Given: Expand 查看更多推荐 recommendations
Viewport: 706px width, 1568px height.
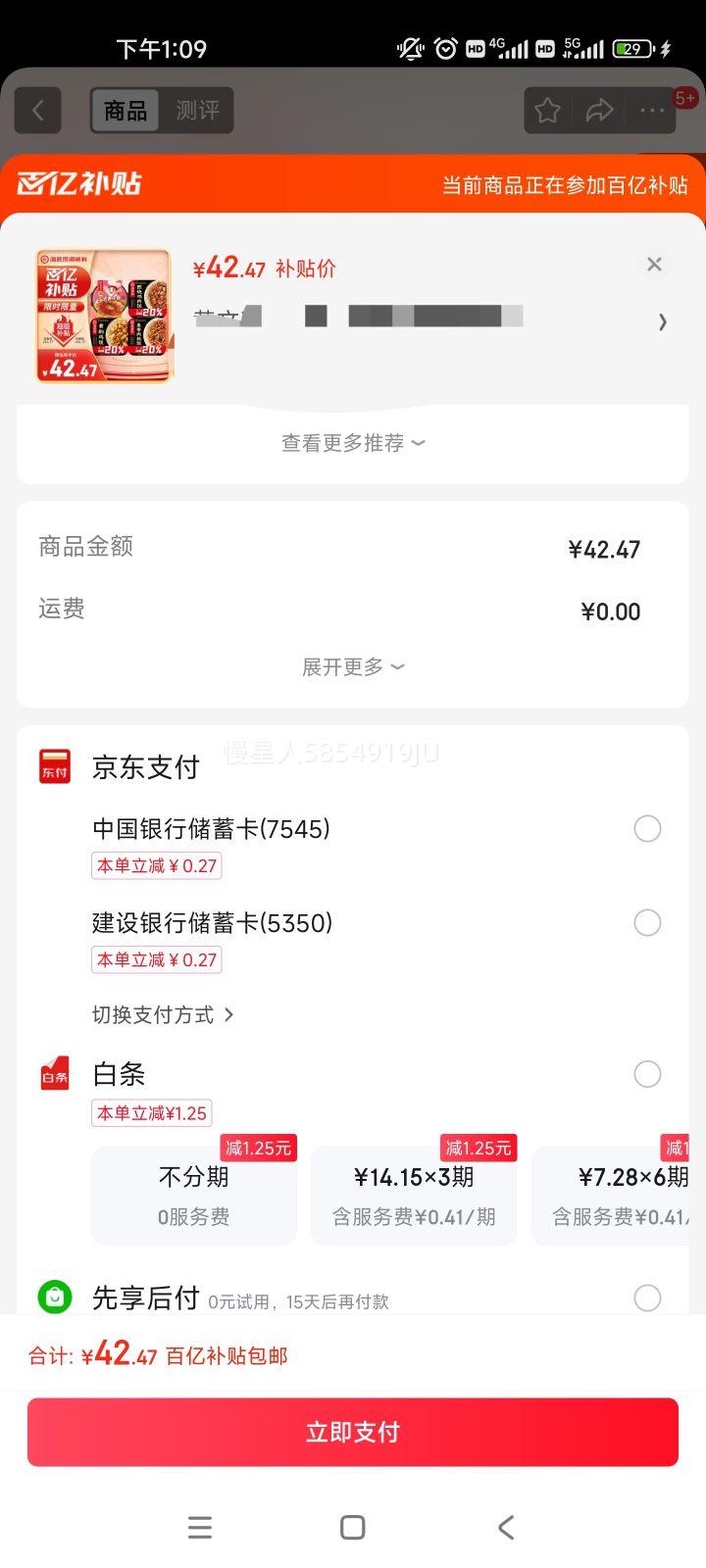Looking at the screenshot, I should point(353,443).
